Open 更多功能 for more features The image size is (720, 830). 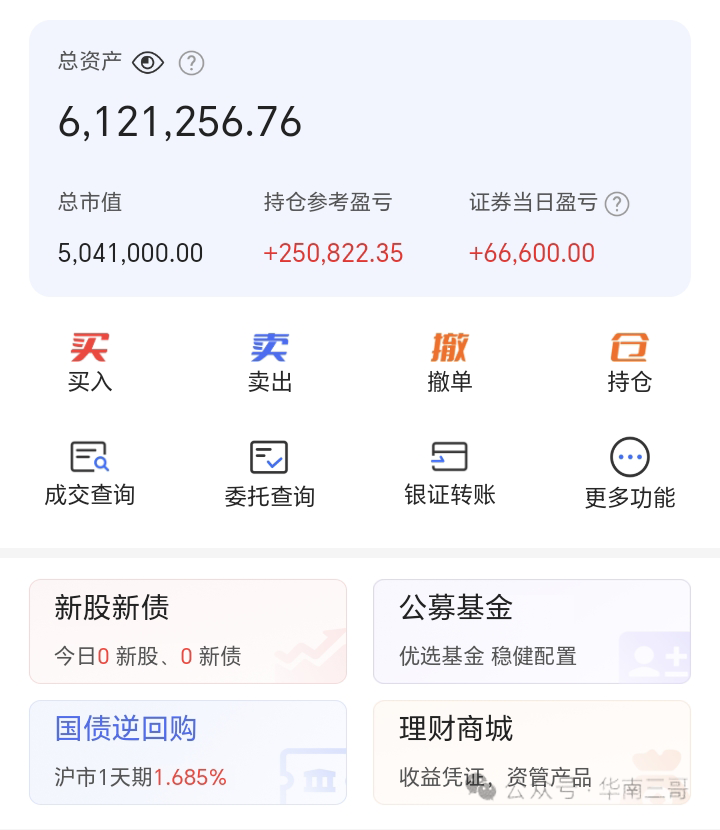[x=630, y=474]
